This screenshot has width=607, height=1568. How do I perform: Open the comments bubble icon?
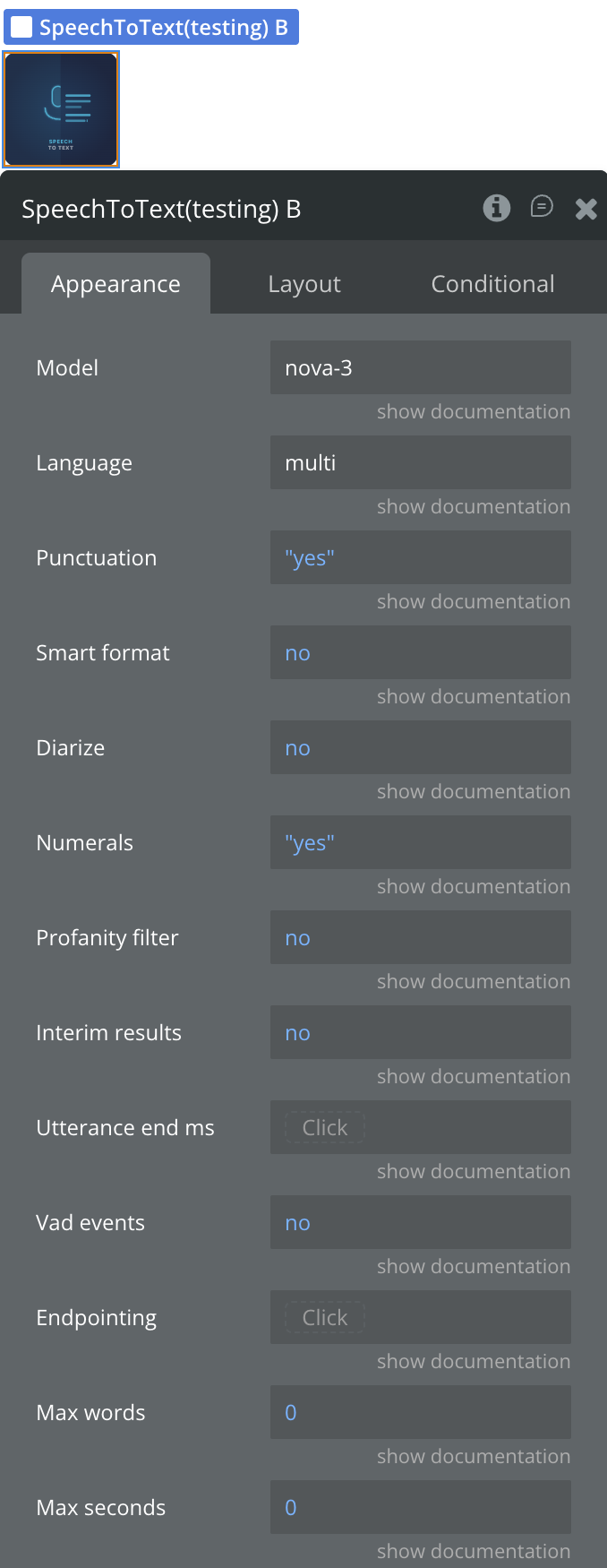542,207
